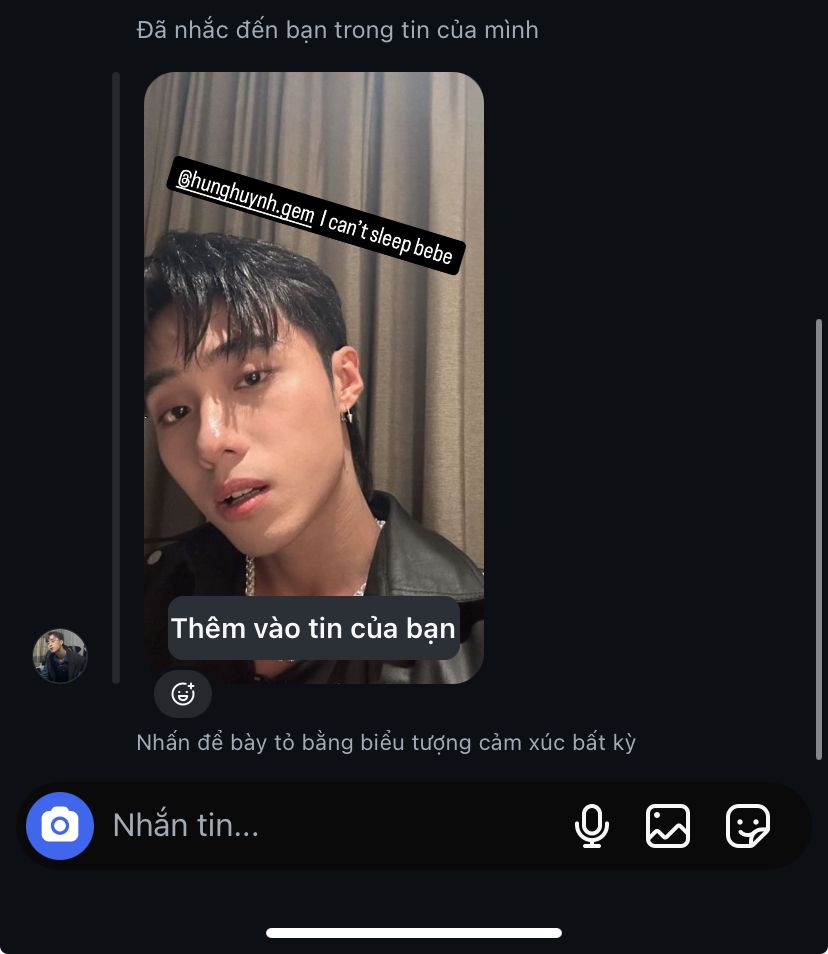This screenshot has width=828, height=954.
Task: Open the sticker picker
Action: coord(747,826)
